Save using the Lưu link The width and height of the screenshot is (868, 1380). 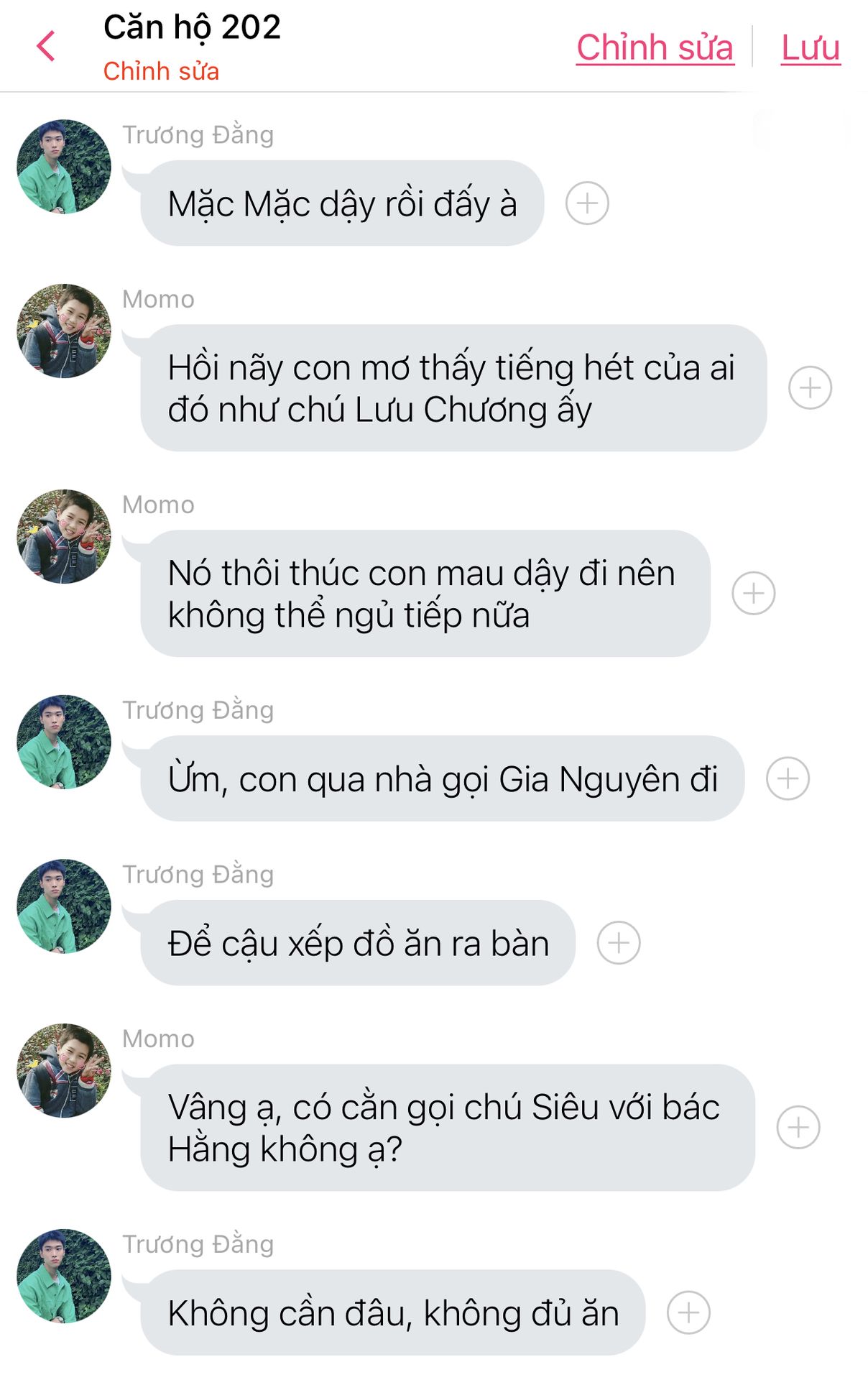coord(811,47)
